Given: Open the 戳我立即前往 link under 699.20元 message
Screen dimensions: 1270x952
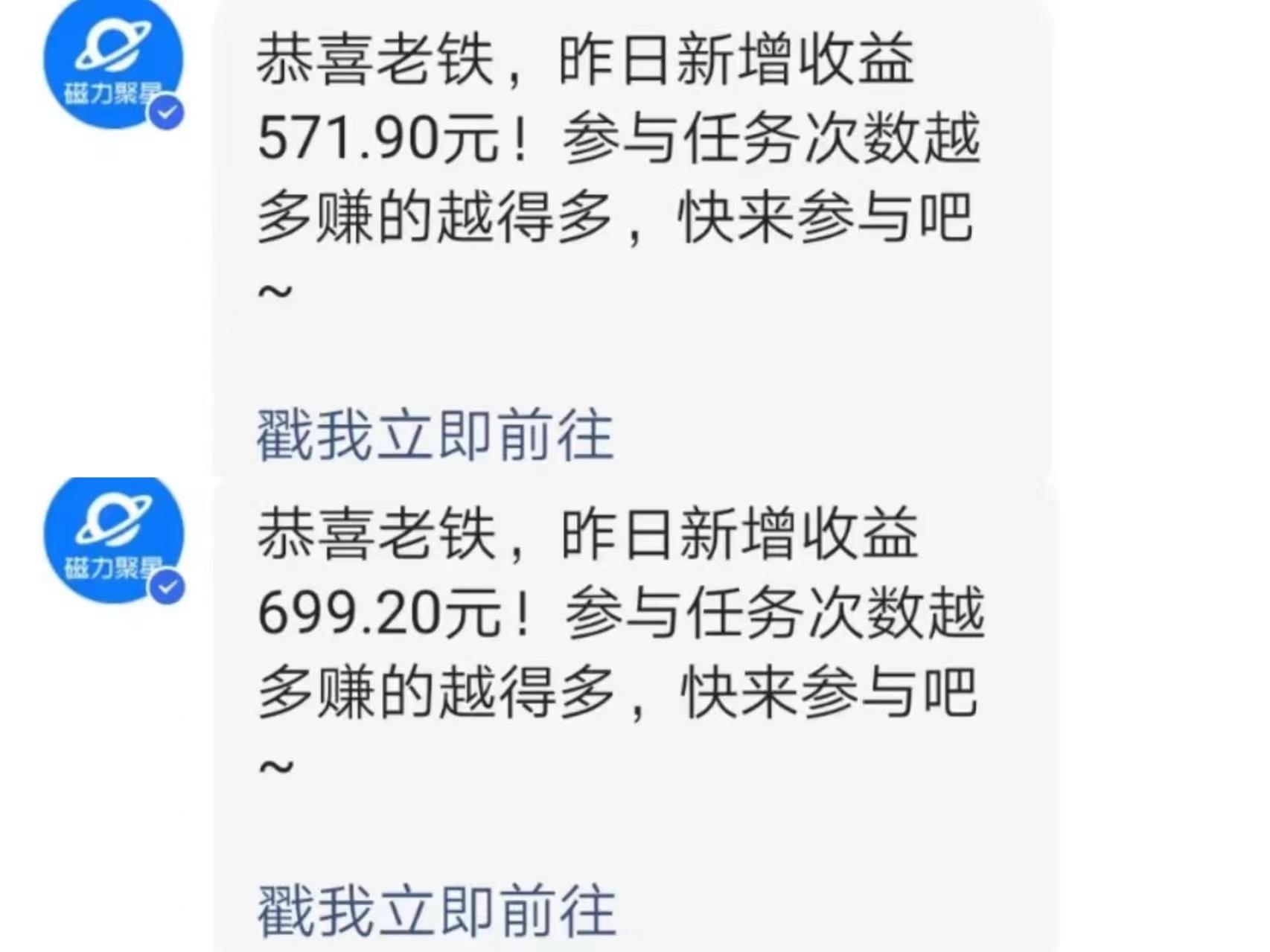Looking at the screenshot, I should pyautogui.click(x=436, y=910).
